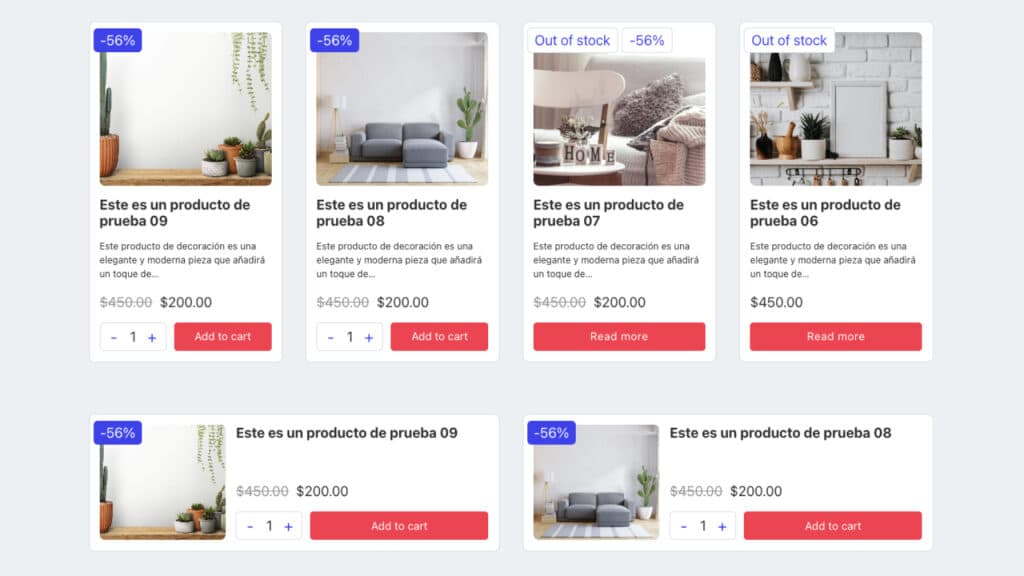Add prueba 09 to cart in vertical card
The width and height of the screenshot is (1024, 576).
coord(222,336)
